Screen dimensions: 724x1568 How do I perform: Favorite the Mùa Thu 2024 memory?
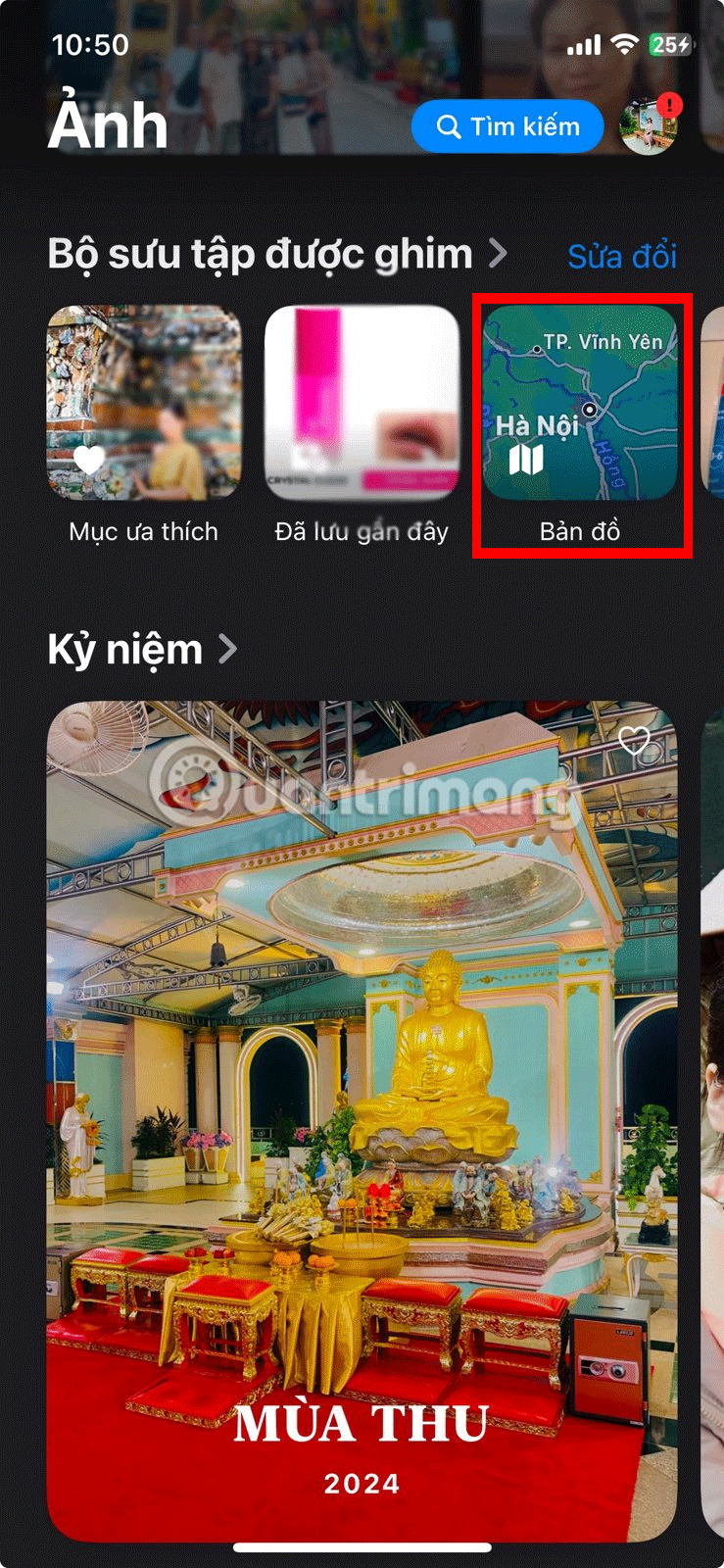pyautogui.click(x=635, y=741)
